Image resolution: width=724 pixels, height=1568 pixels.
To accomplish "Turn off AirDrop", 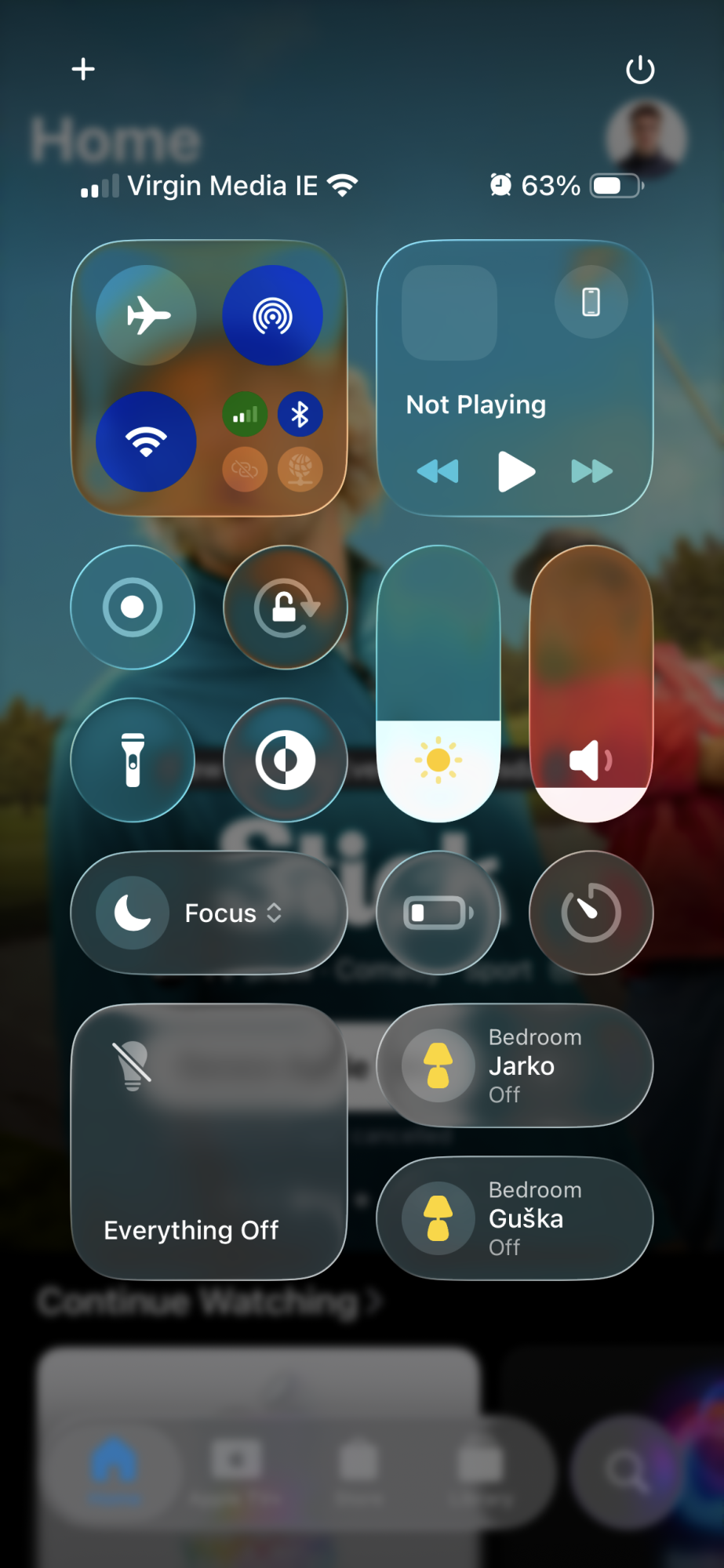I will coord(272,315).
